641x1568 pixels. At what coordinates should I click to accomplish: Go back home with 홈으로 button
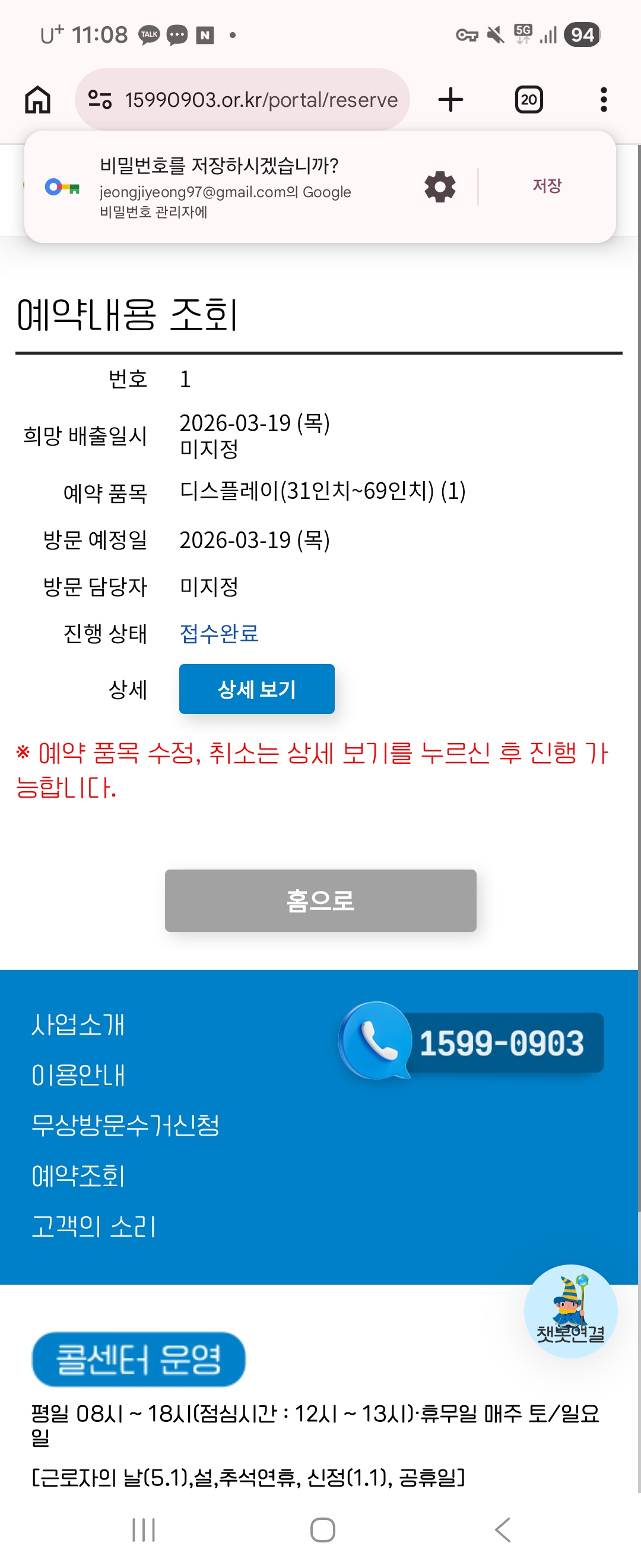coord(320,900)
